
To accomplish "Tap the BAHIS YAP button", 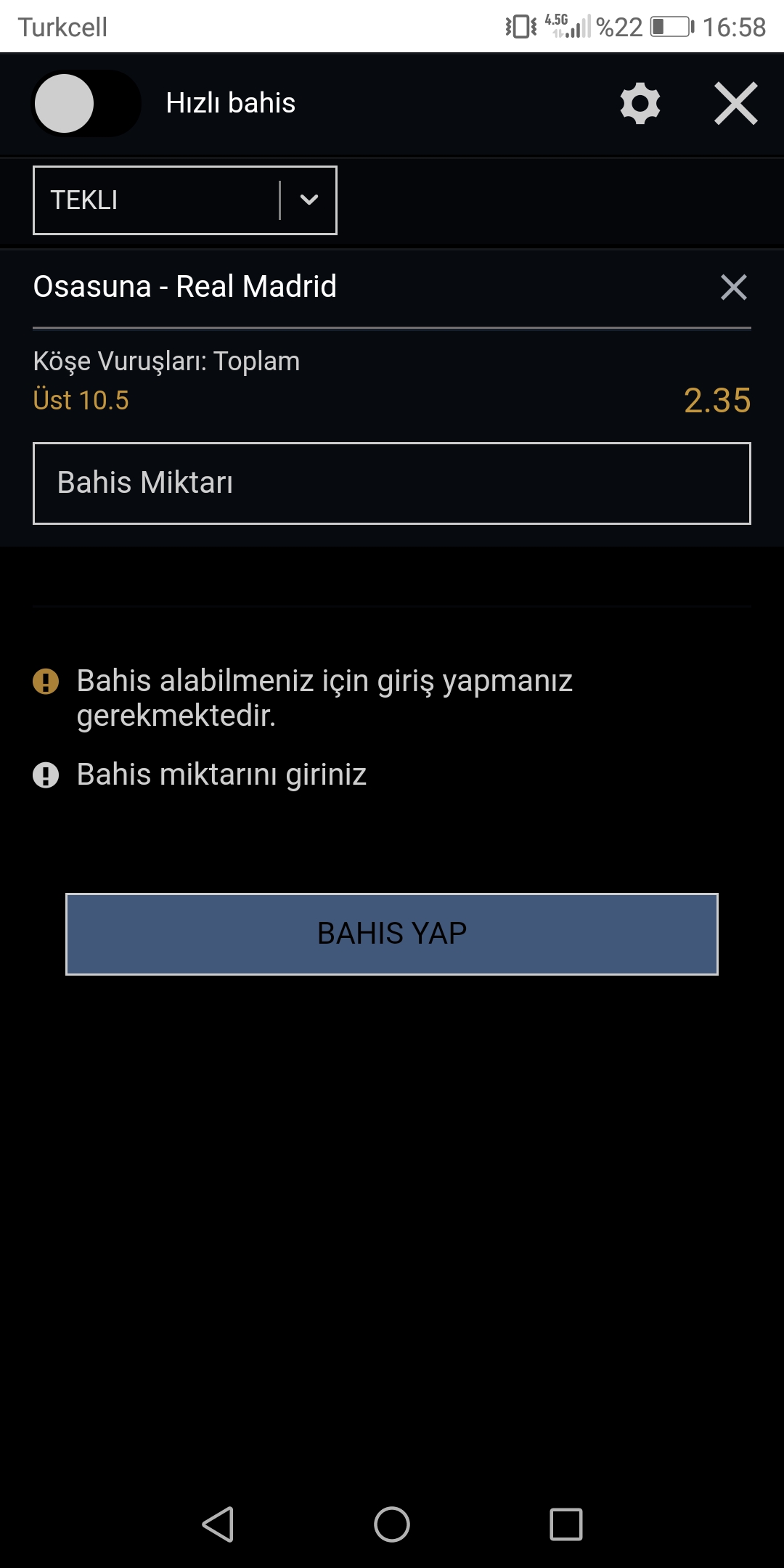I will pos(392,934).
